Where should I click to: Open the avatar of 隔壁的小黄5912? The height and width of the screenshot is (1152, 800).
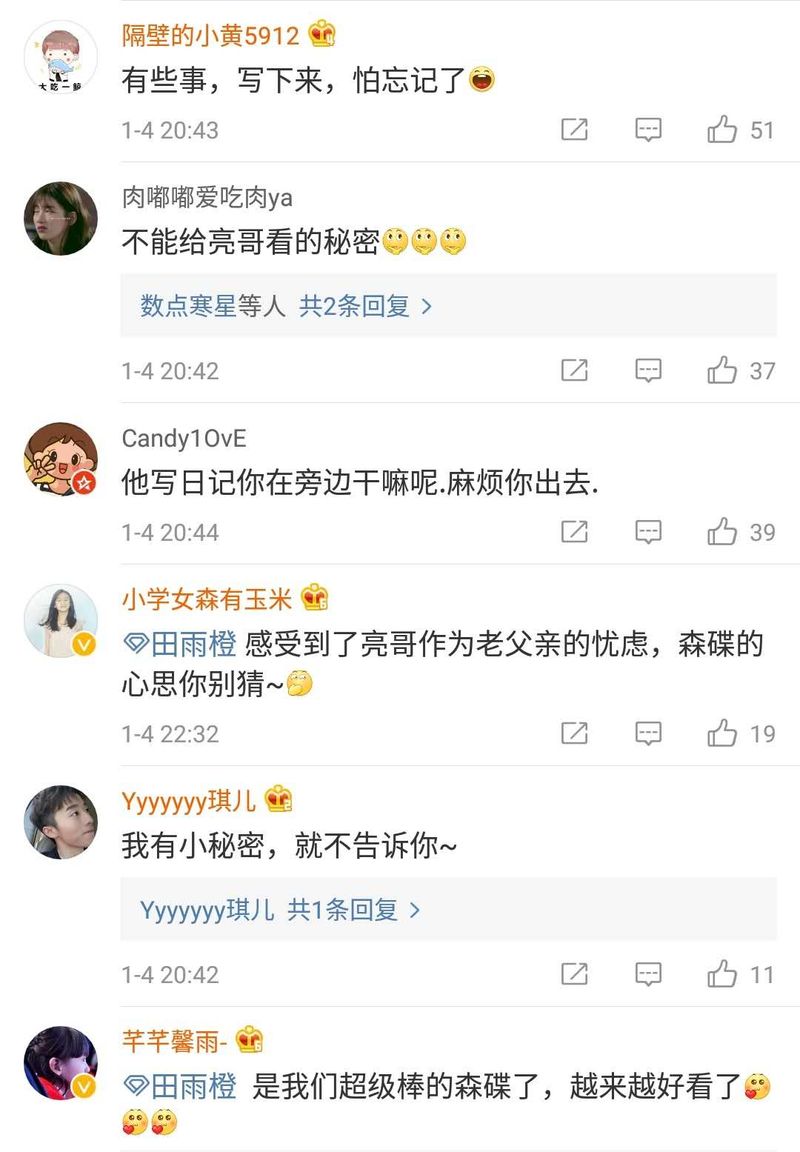(60, 58)
